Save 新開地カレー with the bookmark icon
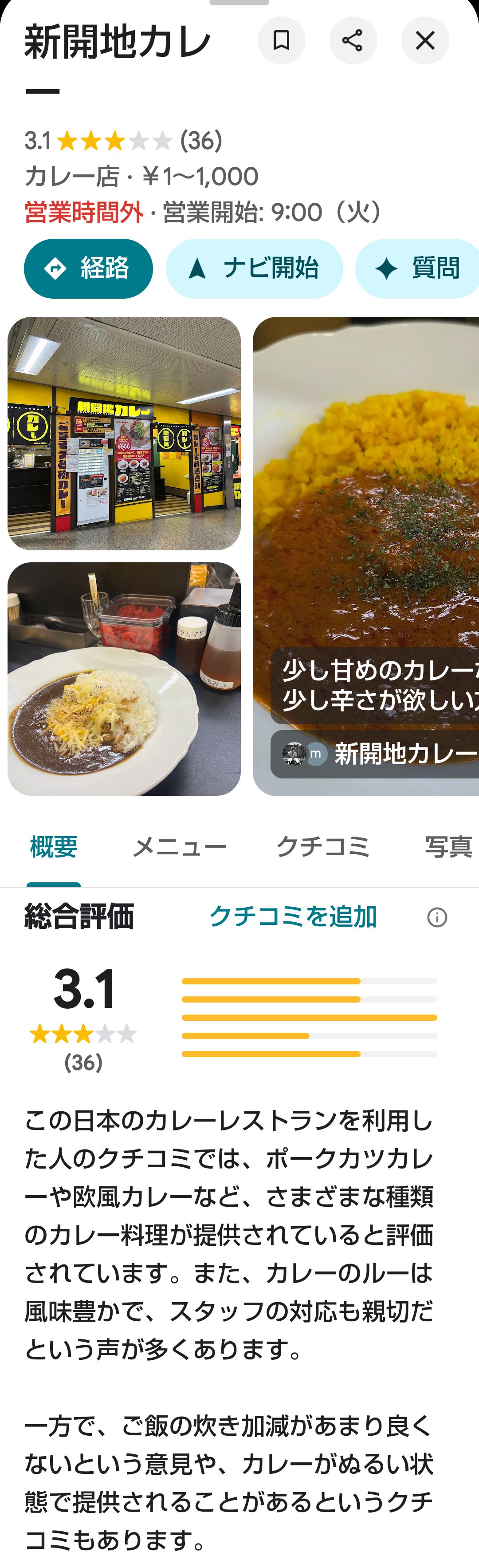The height and width of the screenshot is (1568, 479). tap(281, 41)
